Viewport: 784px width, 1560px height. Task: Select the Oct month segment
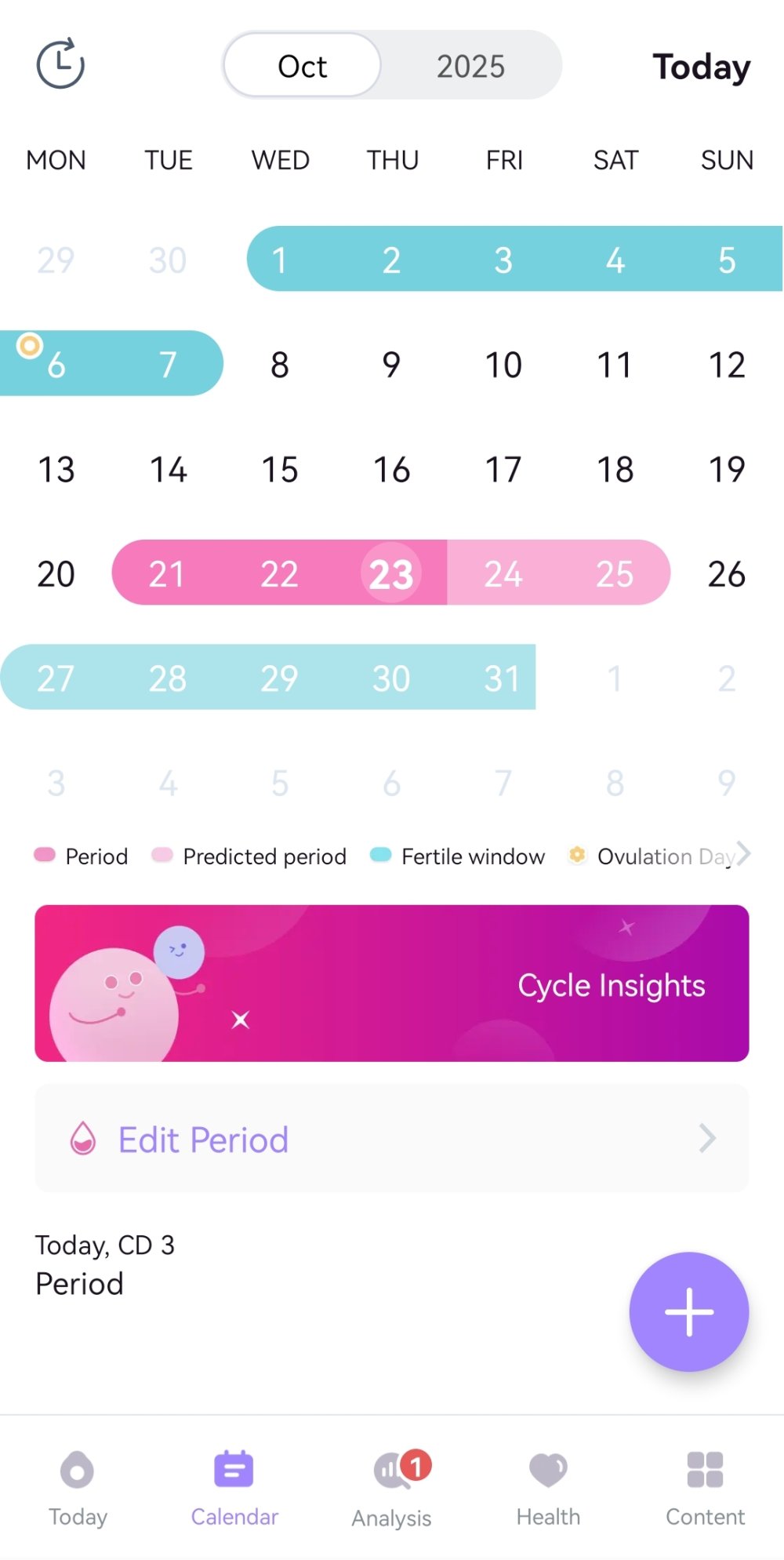tap(303, 66)
